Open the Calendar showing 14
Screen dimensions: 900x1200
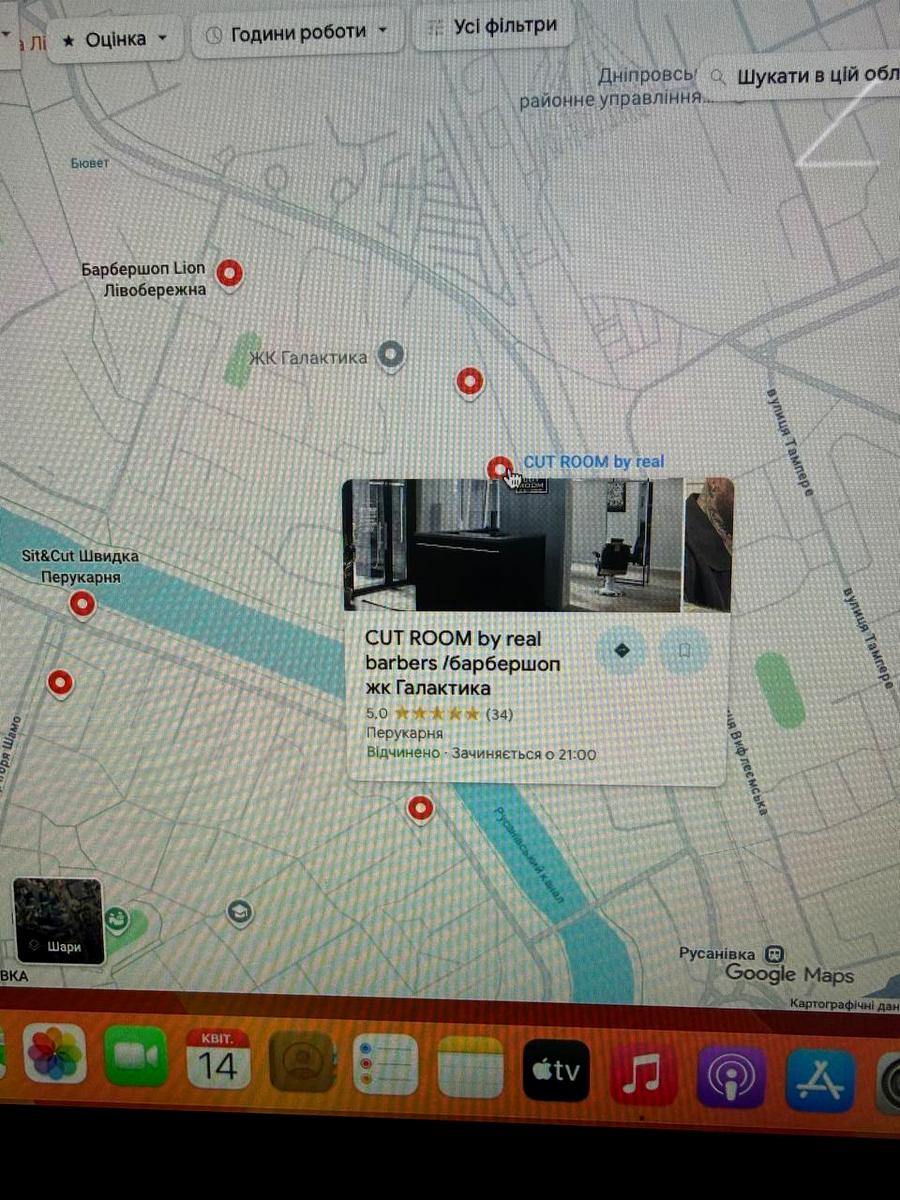pyautogui.click(x=218, y=1061)
